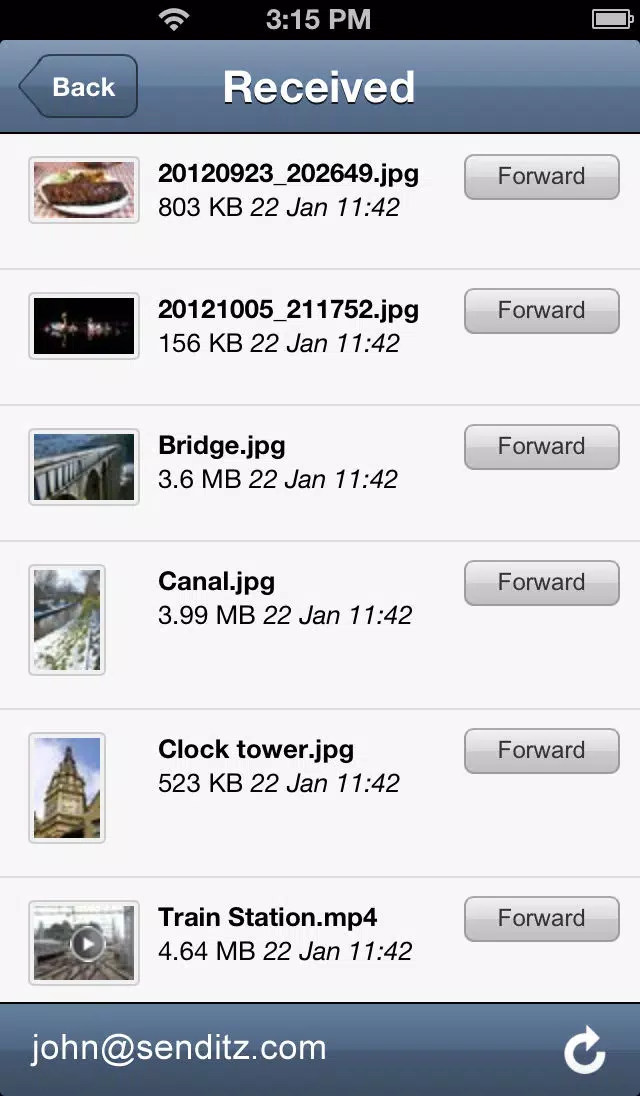Forward Canal.jpg

point(541,582)
